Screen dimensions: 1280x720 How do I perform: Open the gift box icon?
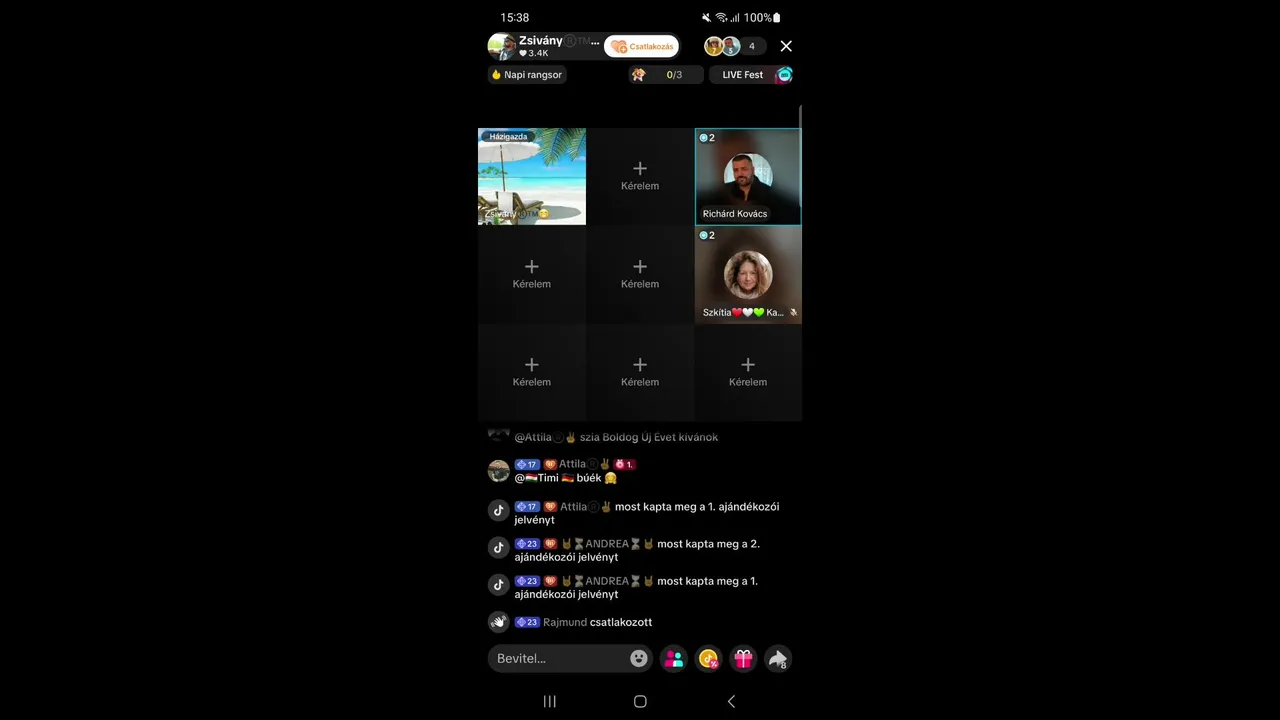click(743, 658)
